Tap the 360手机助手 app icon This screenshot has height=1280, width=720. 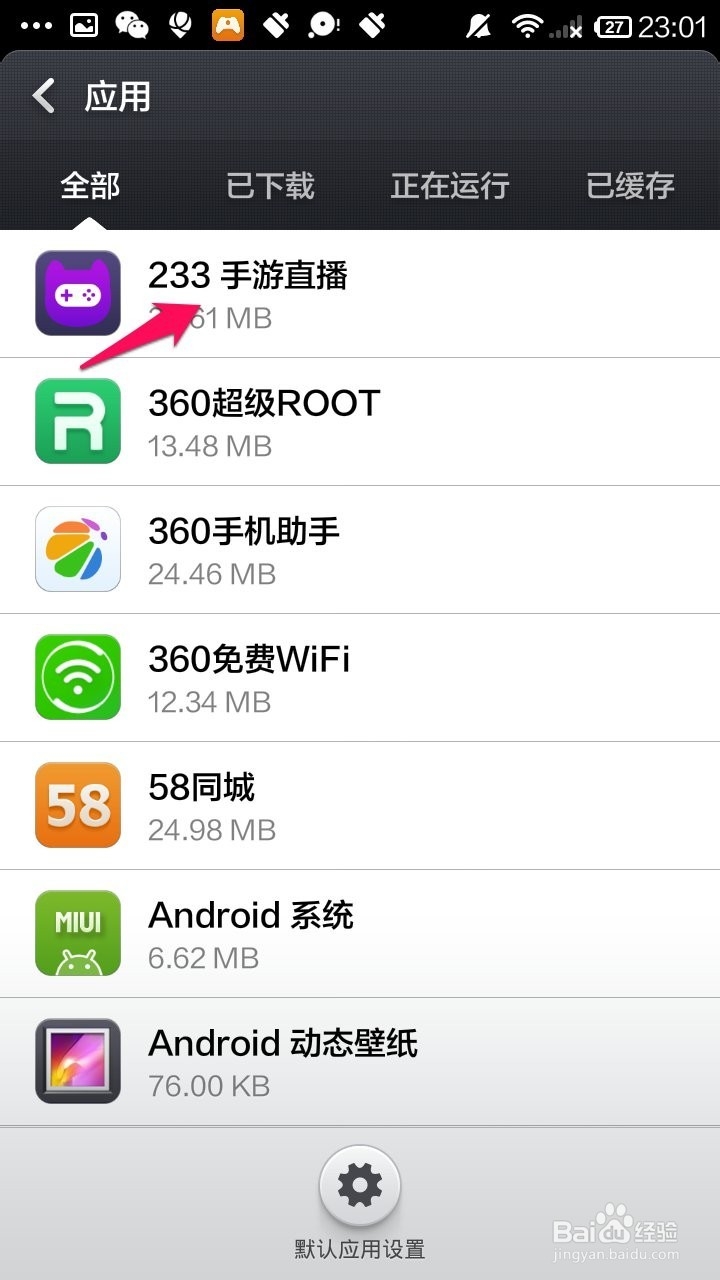78,549
